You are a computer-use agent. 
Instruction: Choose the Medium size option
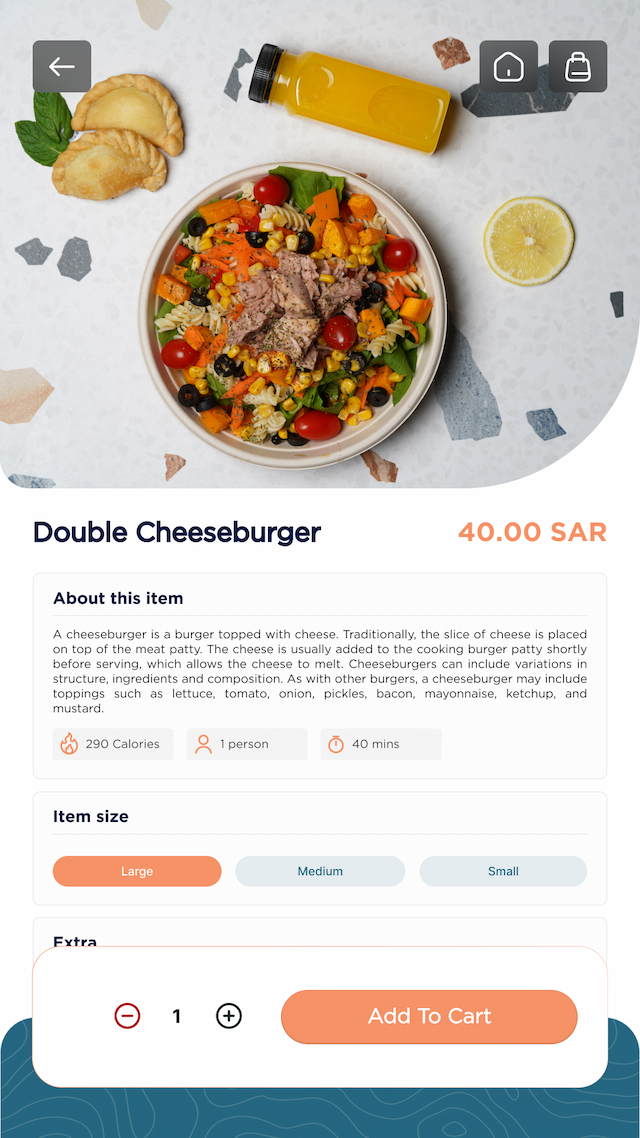[320, 871]
